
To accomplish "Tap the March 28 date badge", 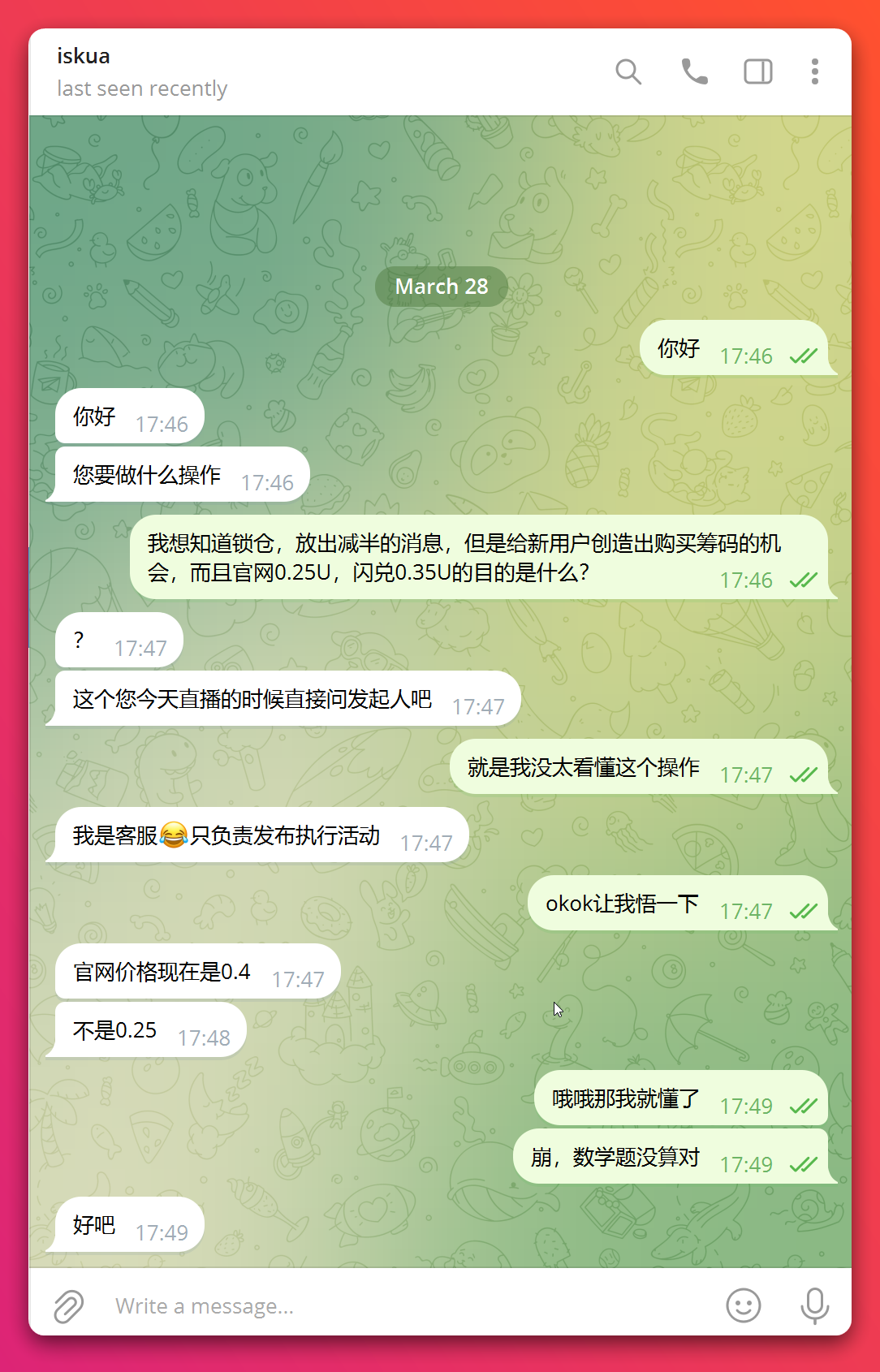I will point(441,287).
